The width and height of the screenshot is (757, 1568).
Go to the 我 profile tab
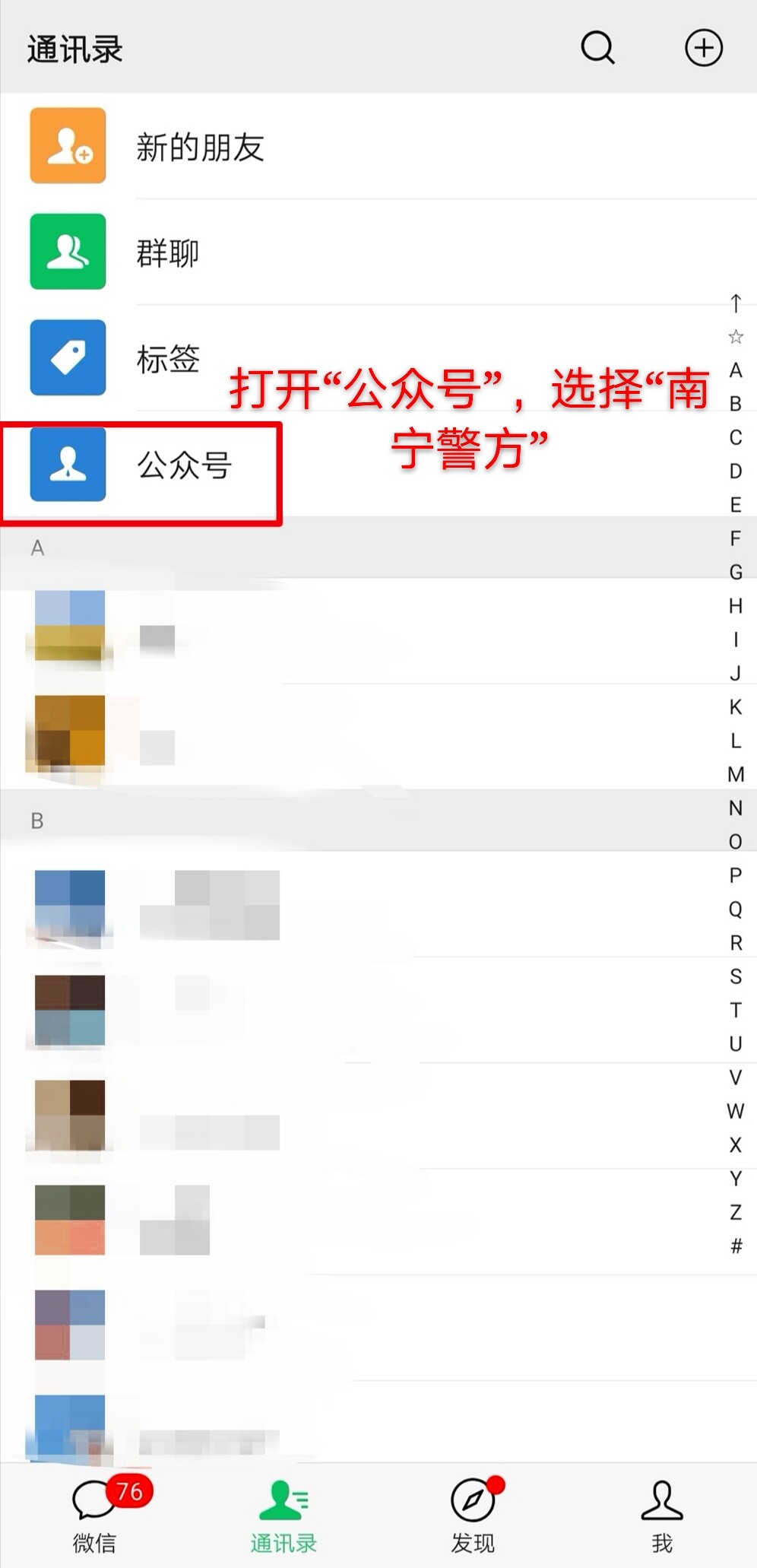[661, 1513]
